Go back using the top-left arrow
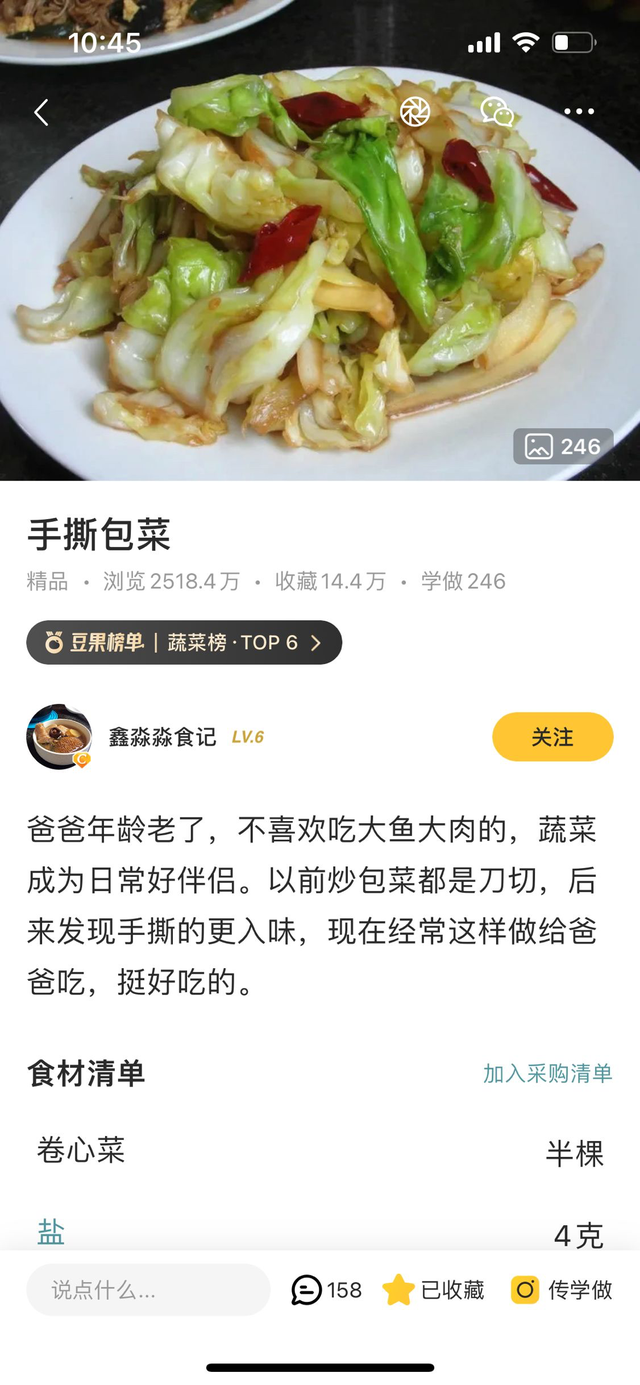 pyautogui.click(x=41, y=112)
